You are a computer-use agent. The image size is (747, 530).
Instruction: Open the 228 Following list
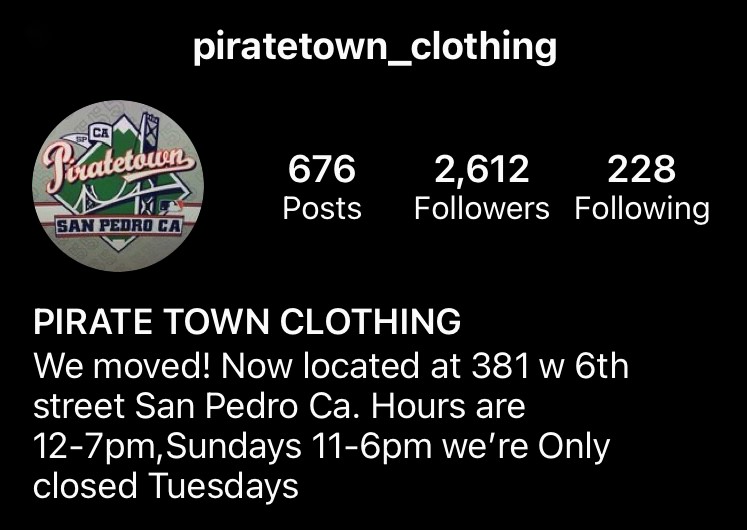(x=641, y=188)
